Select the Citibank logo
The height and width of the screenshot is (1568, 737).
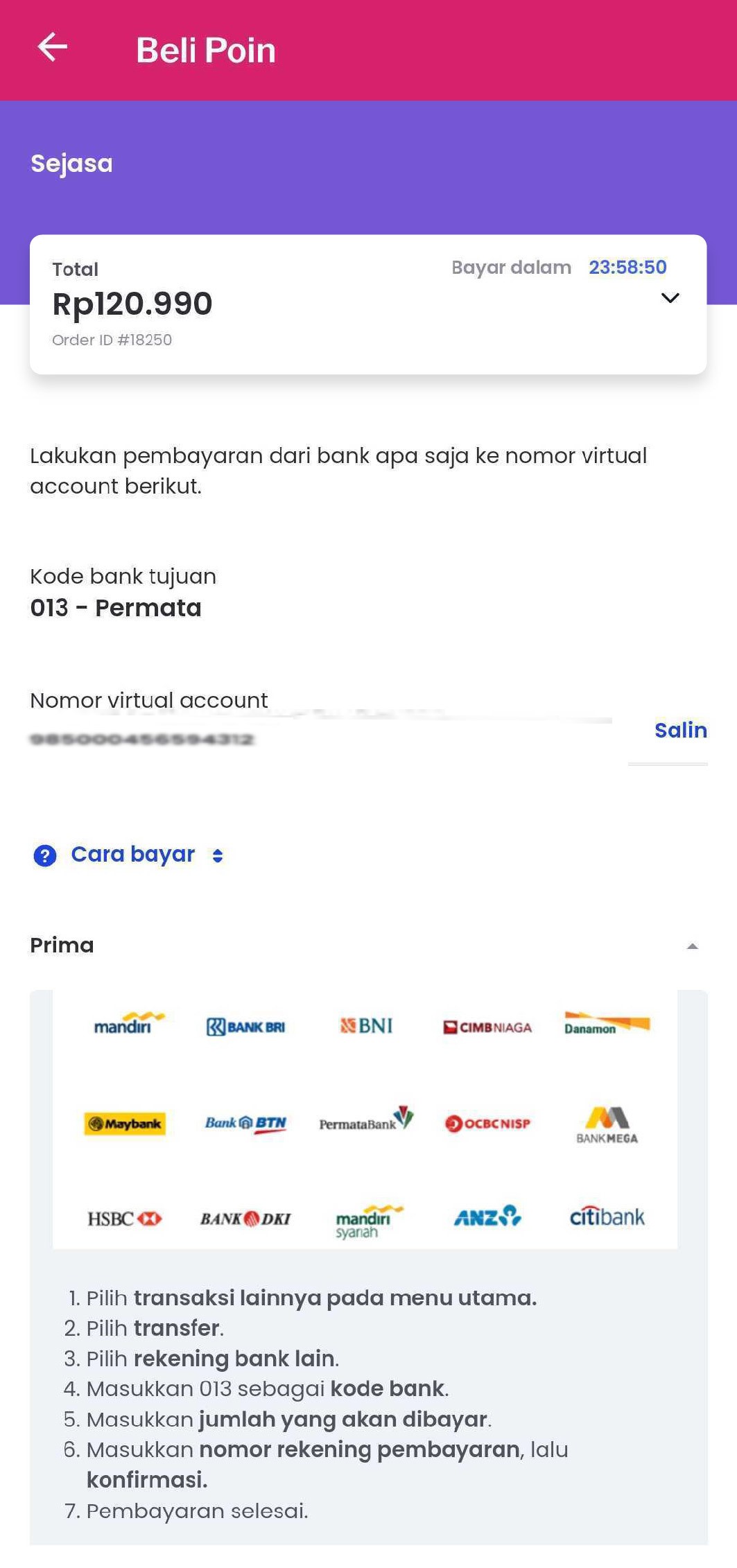606,1218
